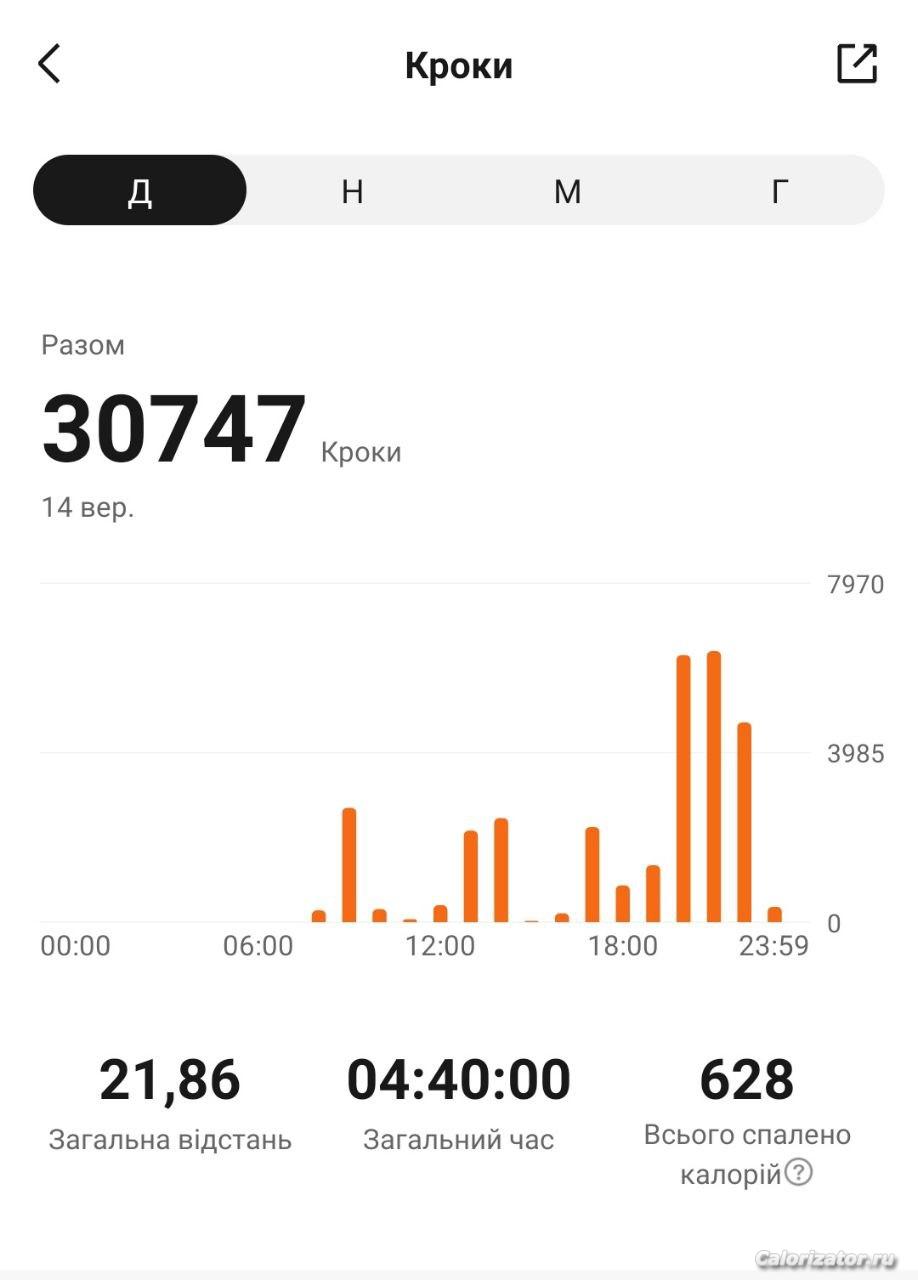Switch to the М month tab
The width and height of the screenshot is (918, 1280).
pyautogui.click(x=567, y=190)
